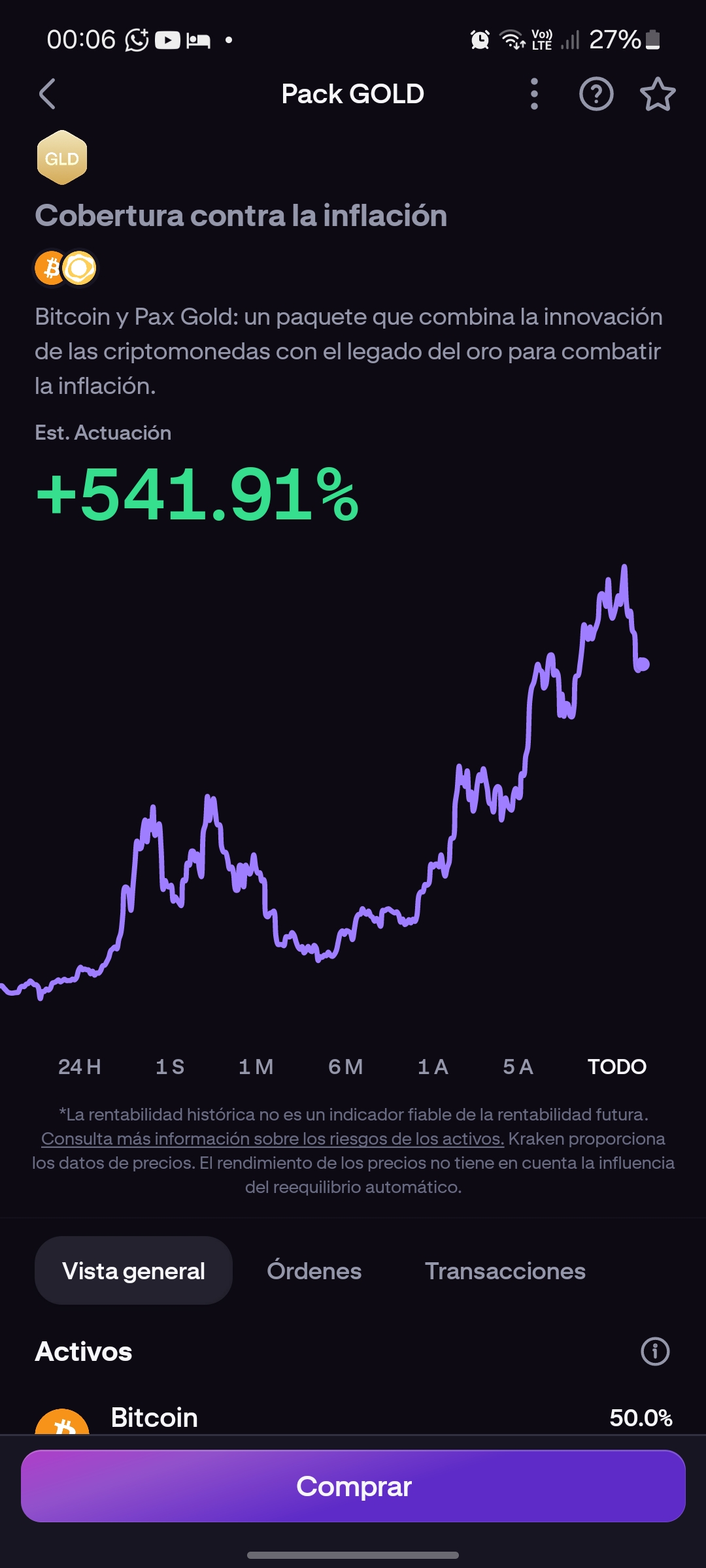Open the three-dot options menu
The image size is (706, 1568).
[x=535, y=93]
